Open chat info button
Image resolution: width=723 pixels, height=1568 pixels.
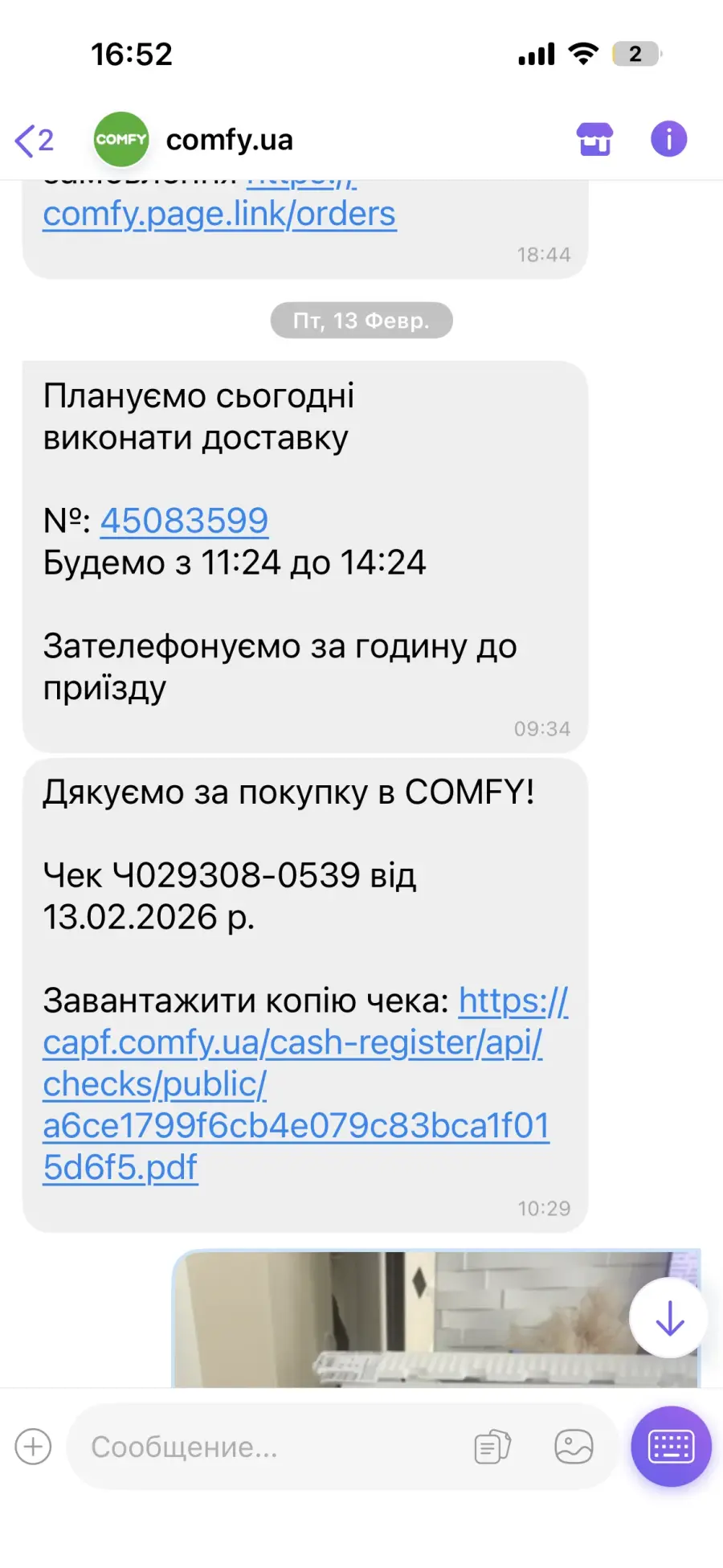[x=668, y=139]
